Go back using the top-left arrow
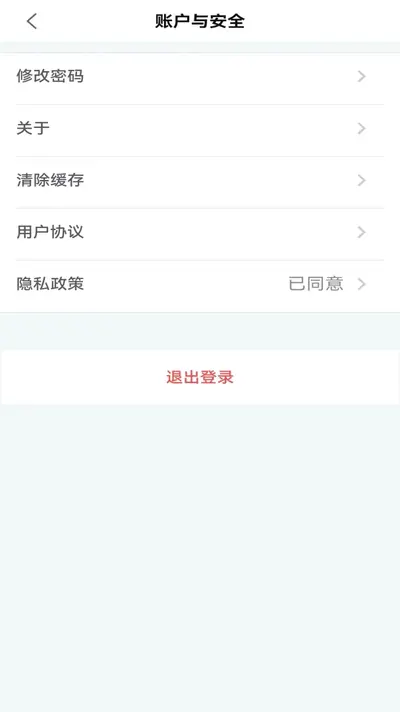The height and width of the screenshot is (712, 400). point(32,21)
